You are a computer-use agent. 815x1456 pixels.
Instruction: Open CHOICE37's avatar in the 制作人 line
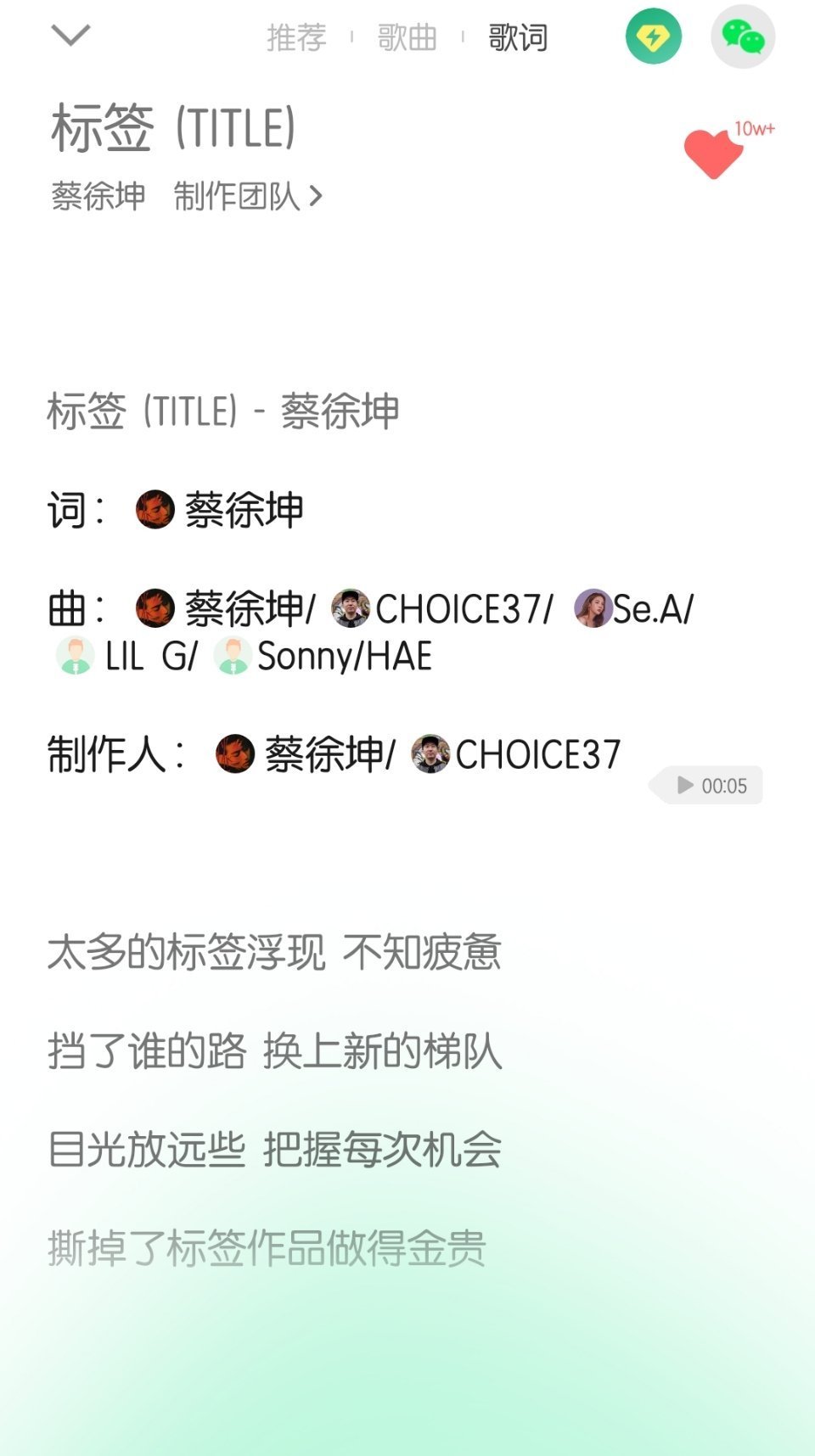(x=433, y=752)
